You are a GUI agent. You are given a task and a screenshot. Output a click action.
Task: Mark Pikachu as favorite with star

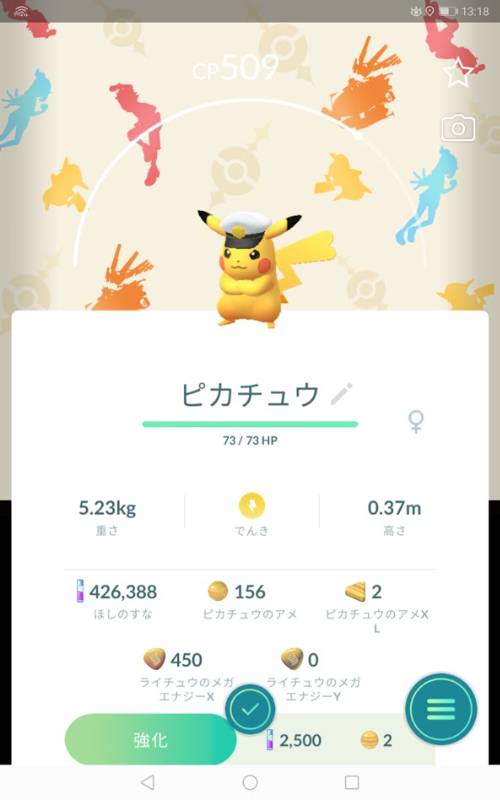458,73
